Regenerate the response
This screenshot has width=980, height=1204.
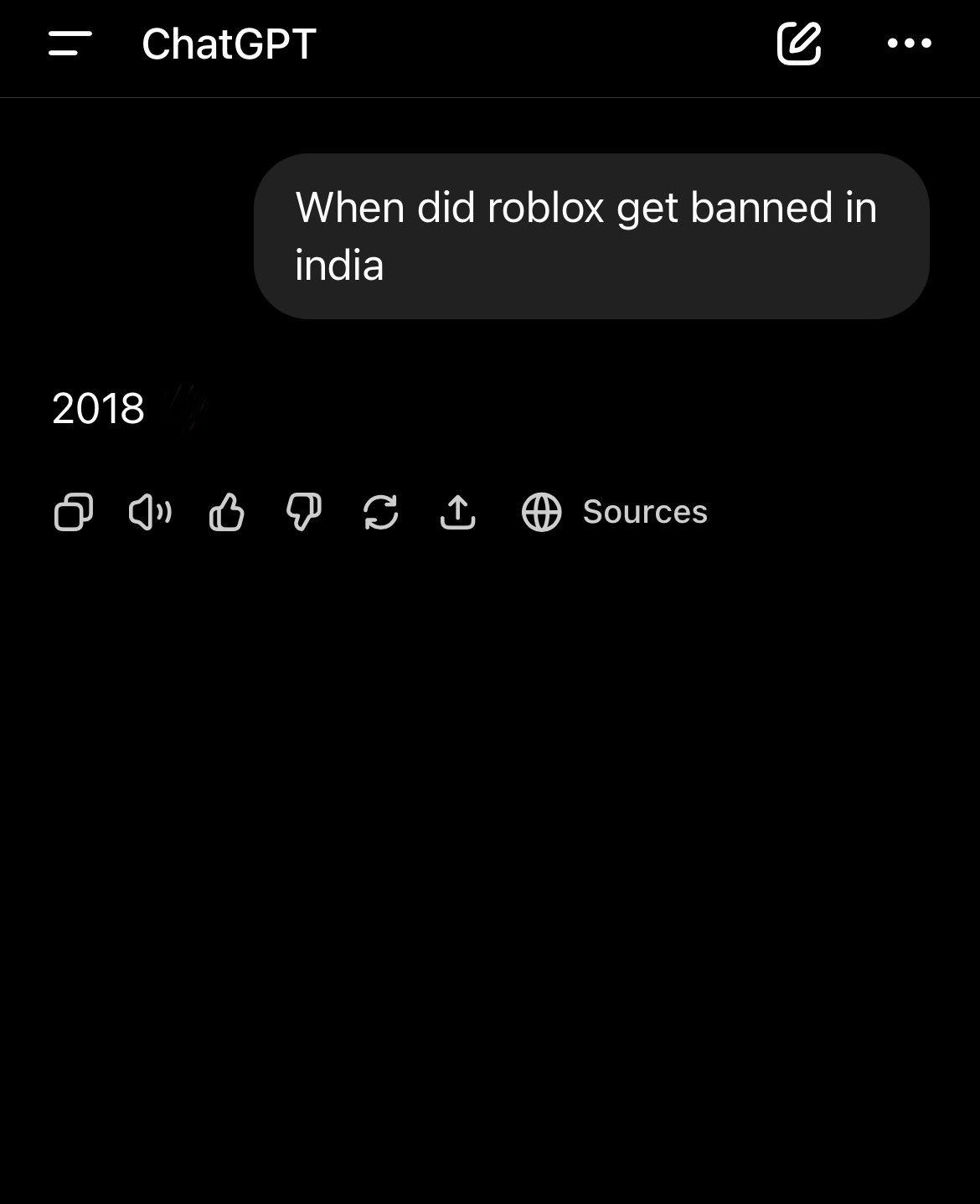381,512
